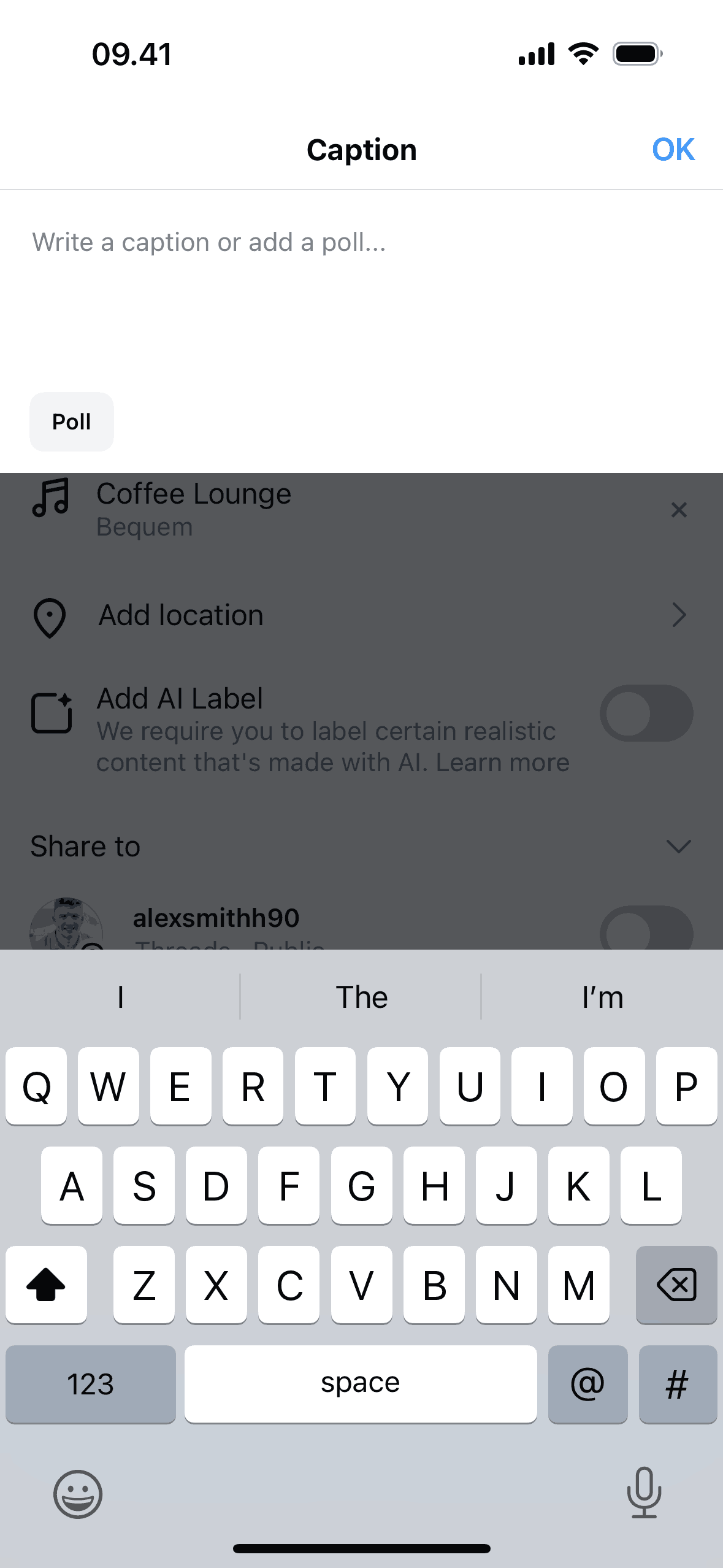Insert a hashtag with the # key
Image resolution: width=723 pixels, height=1568 pixels.
click(677, 1384)
